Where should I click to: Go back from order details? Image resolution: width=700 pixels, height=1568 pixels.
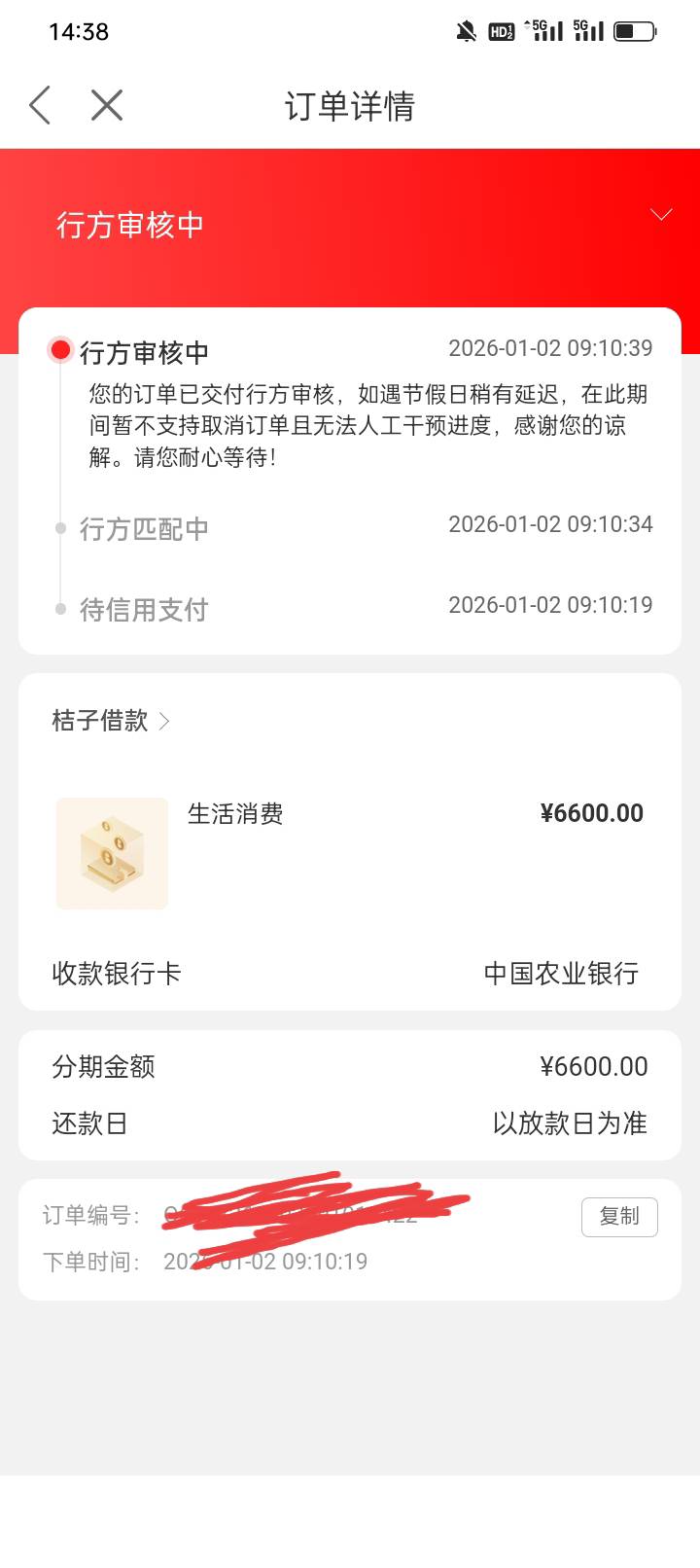tap(40, 105)
